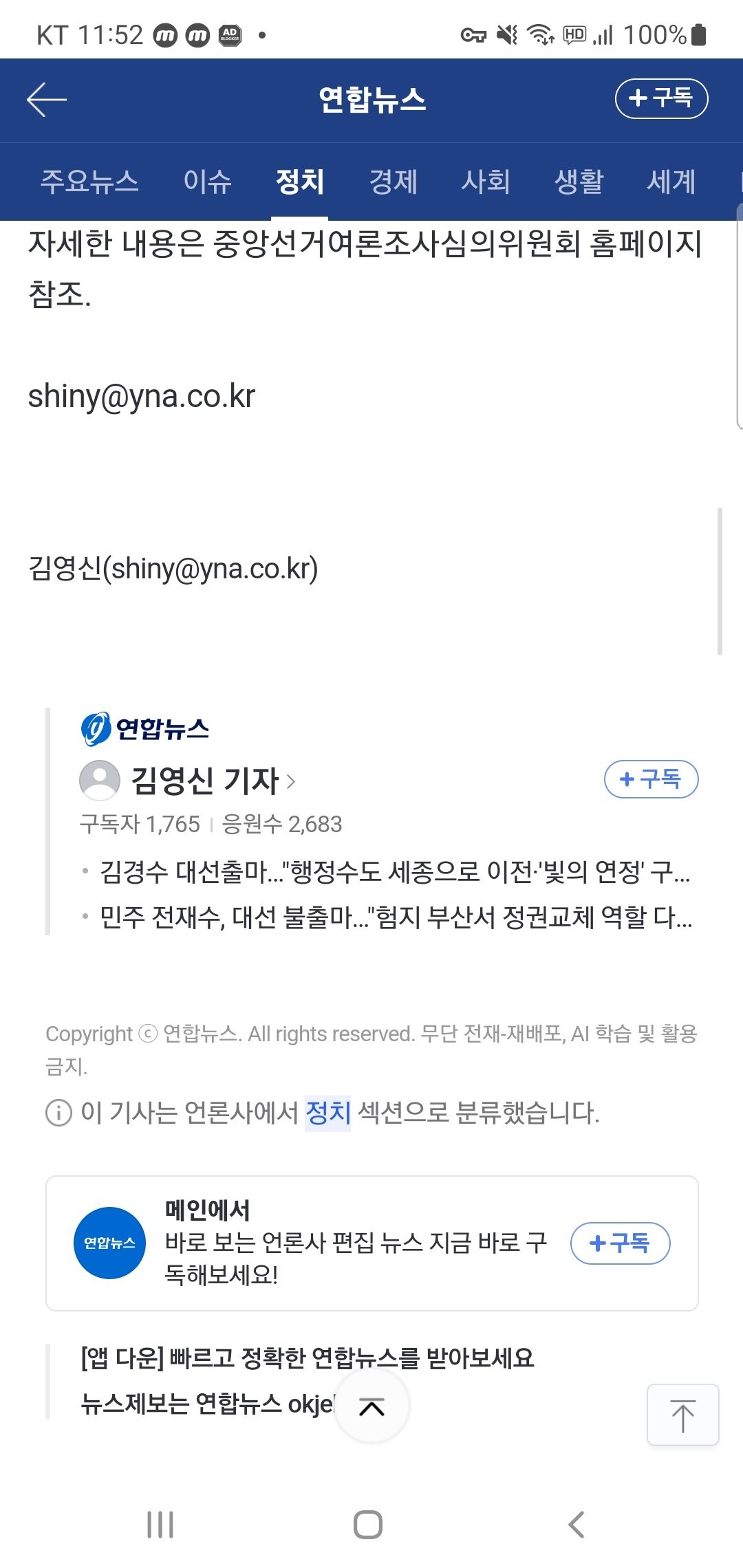
Task: Open recent apps from the navigation bar
Action: click(x=160, y=1524)
